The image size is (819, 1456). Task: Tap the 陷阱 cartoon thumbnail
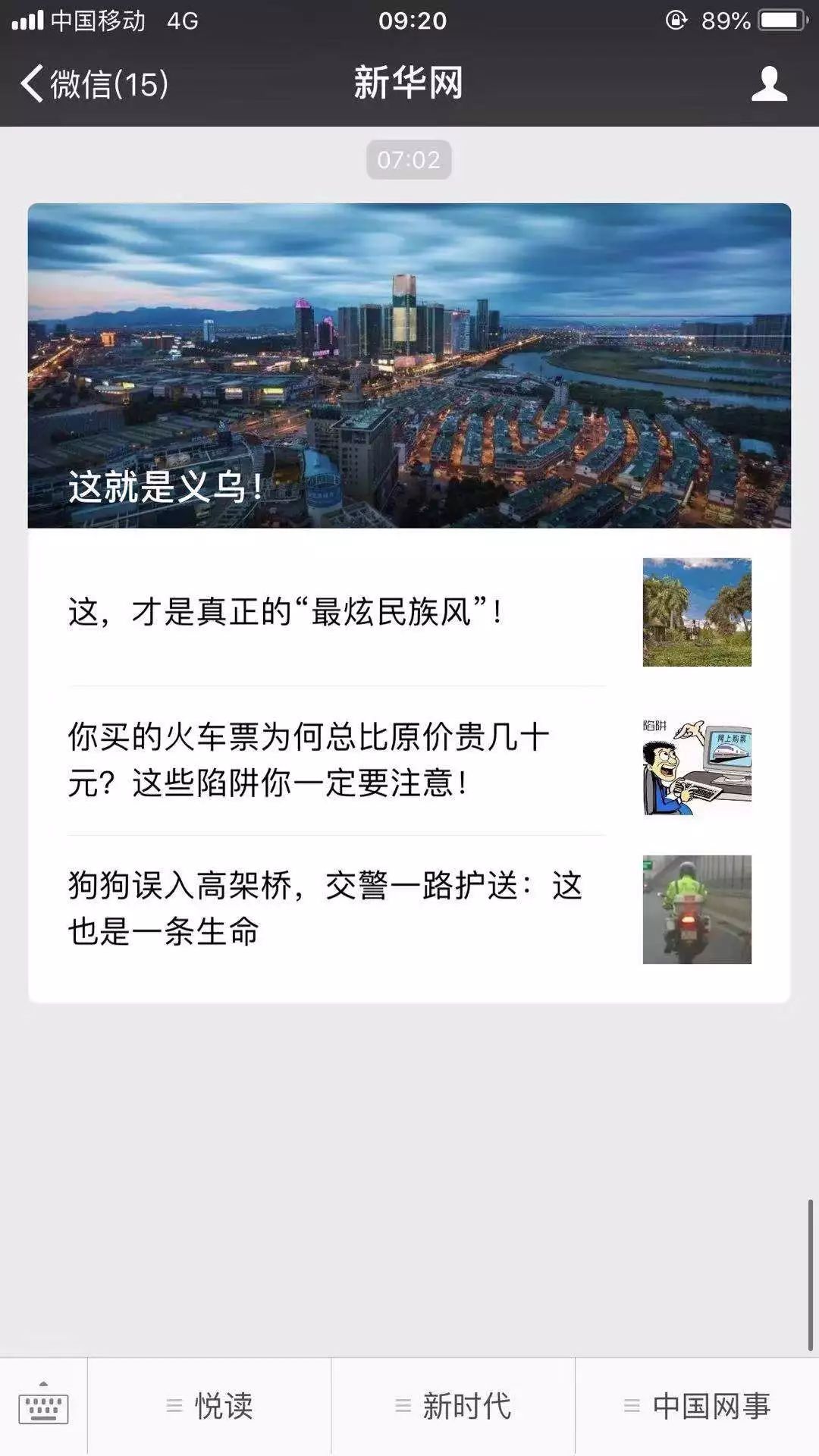696,762
